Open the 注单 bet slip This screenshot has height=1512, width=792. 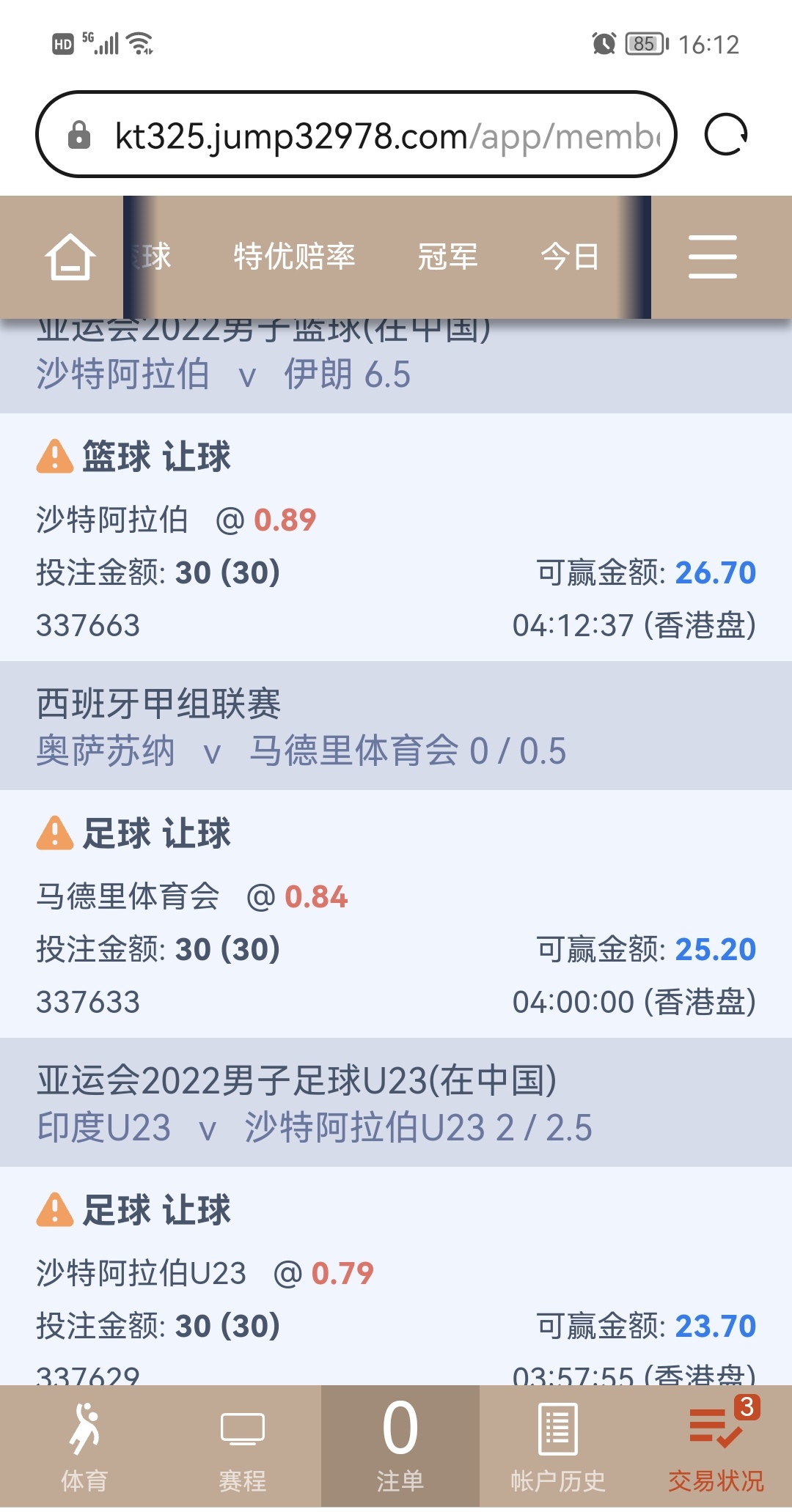coord(400,1447)
